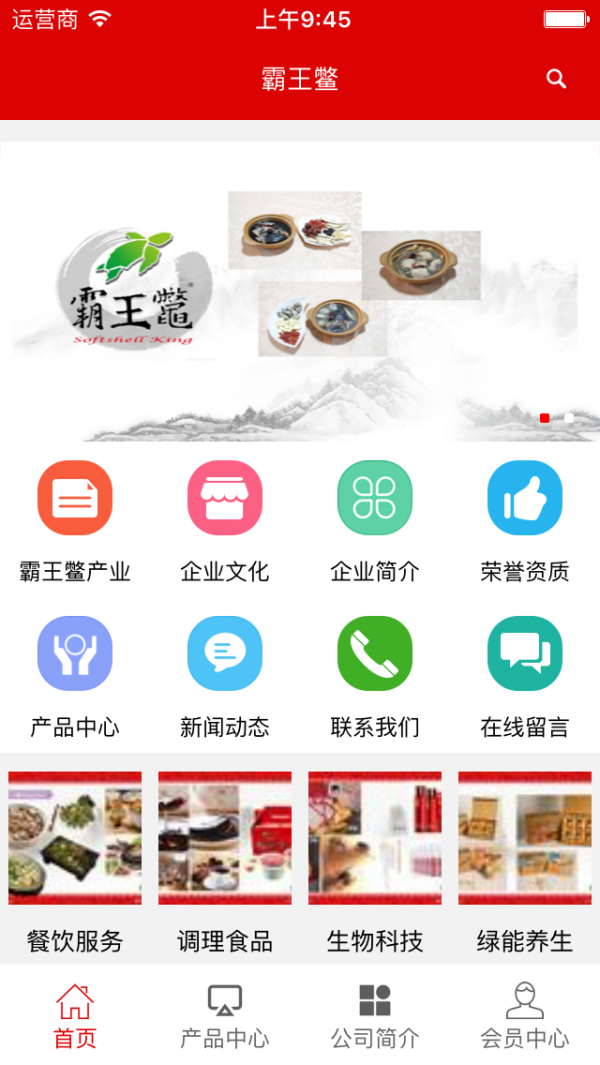Open 霸王鳖产业 section

tap(75, 498)
